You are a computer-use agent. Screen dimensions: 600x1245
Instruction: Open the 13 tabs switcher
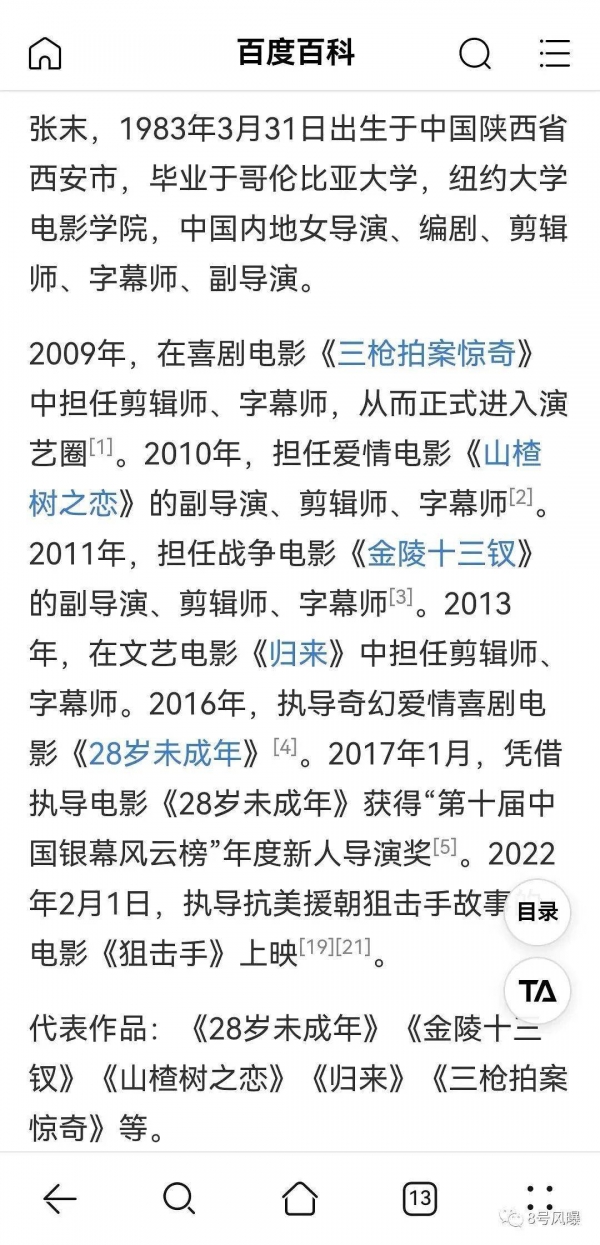(420, 1197)
